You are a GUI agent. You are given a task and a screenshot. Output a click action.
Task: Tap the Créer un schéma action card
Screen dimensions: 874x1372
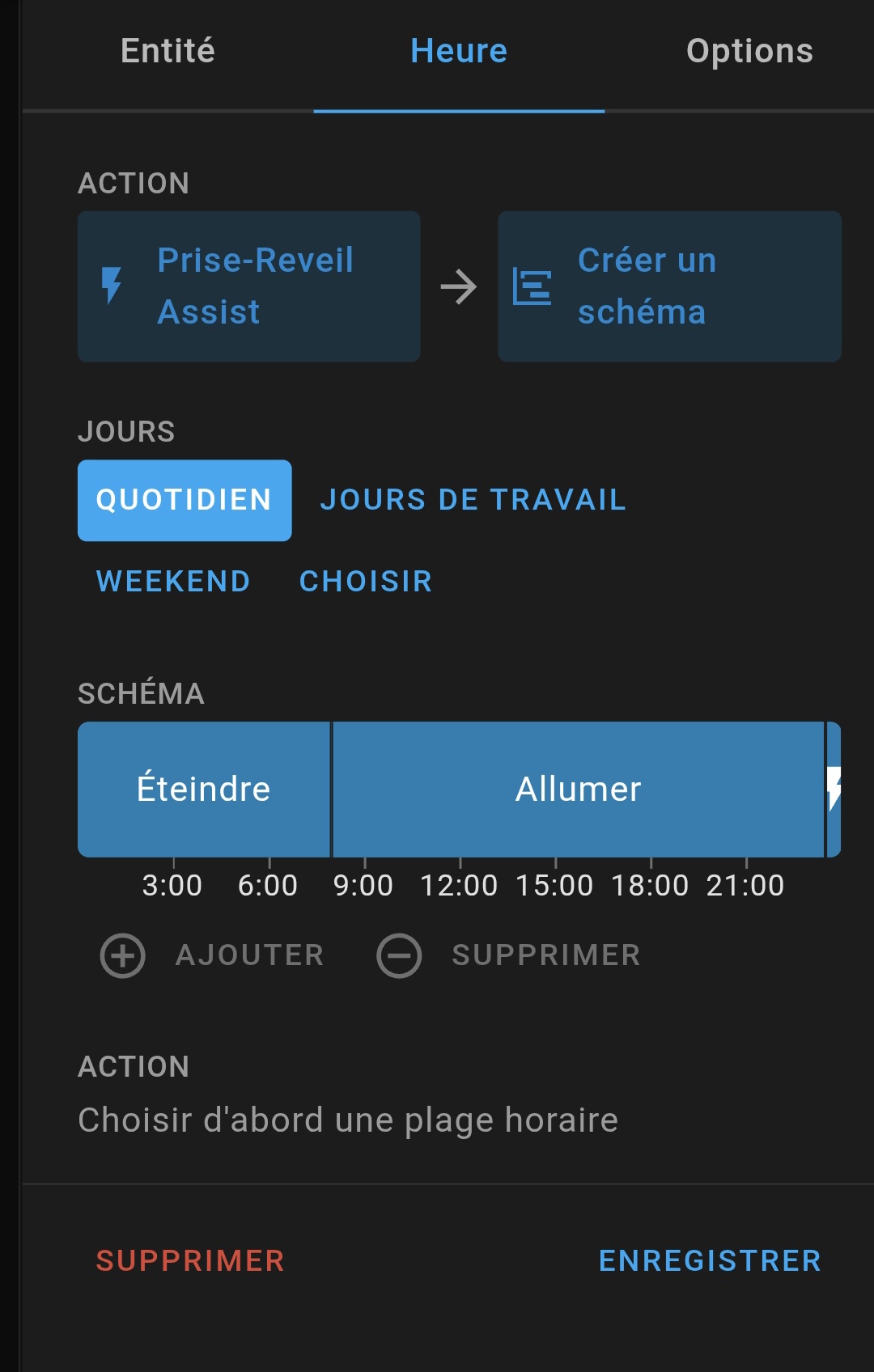click(669, 286)
